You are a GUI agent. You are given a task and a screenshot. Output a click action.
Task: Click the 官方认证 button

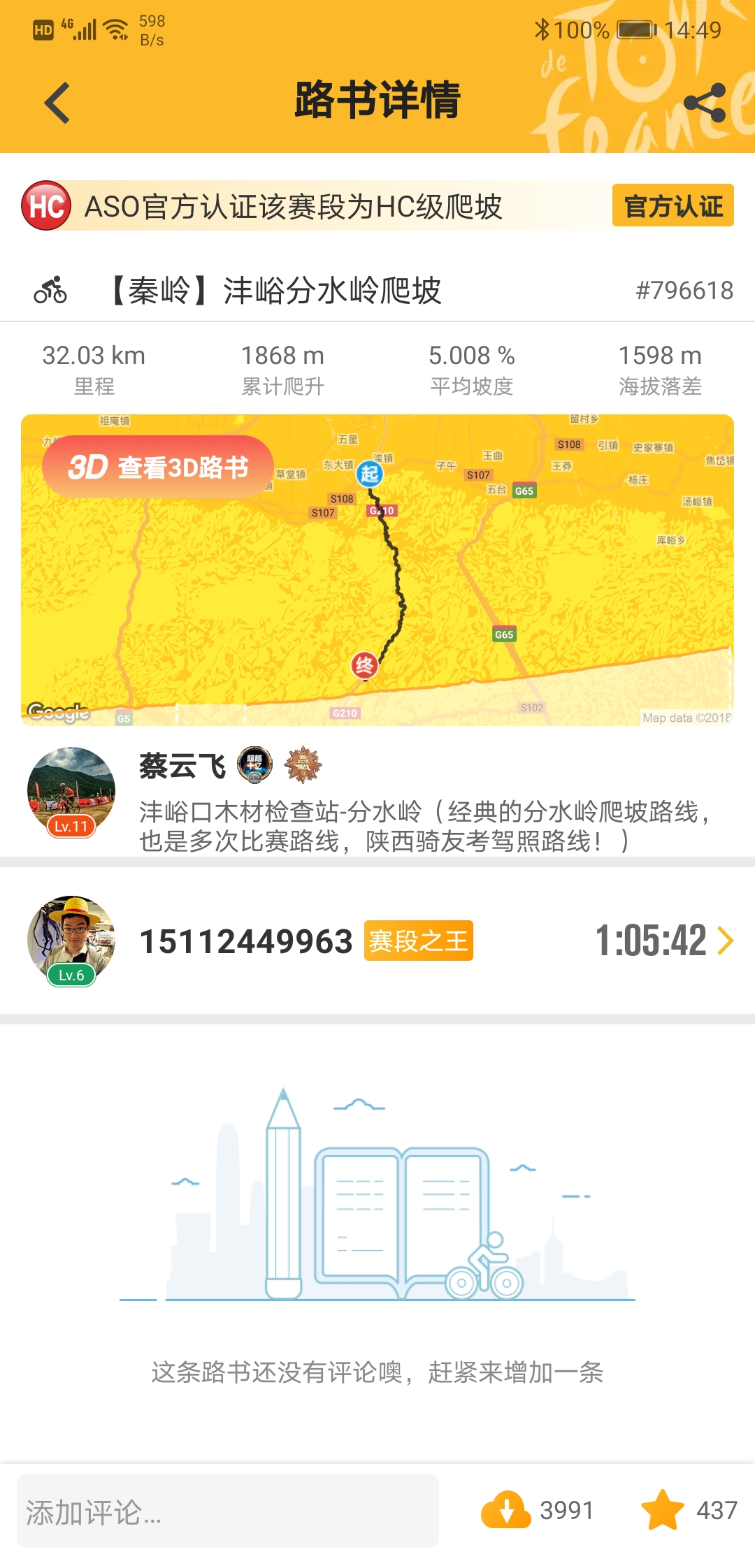click(673, 206)
